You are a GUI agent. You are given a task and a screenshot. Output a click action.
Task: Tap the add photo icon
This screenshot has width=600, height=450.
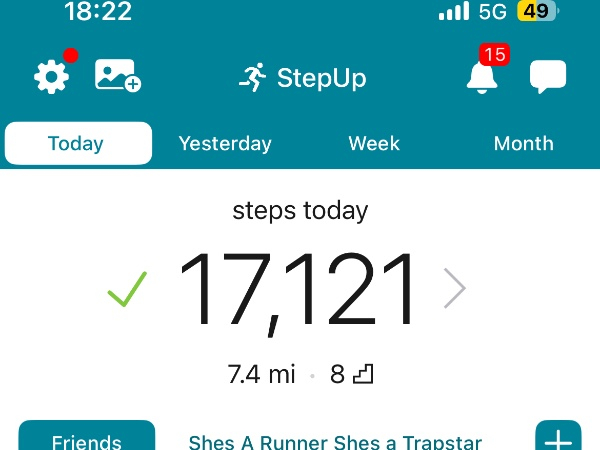(x=117, y=77)
